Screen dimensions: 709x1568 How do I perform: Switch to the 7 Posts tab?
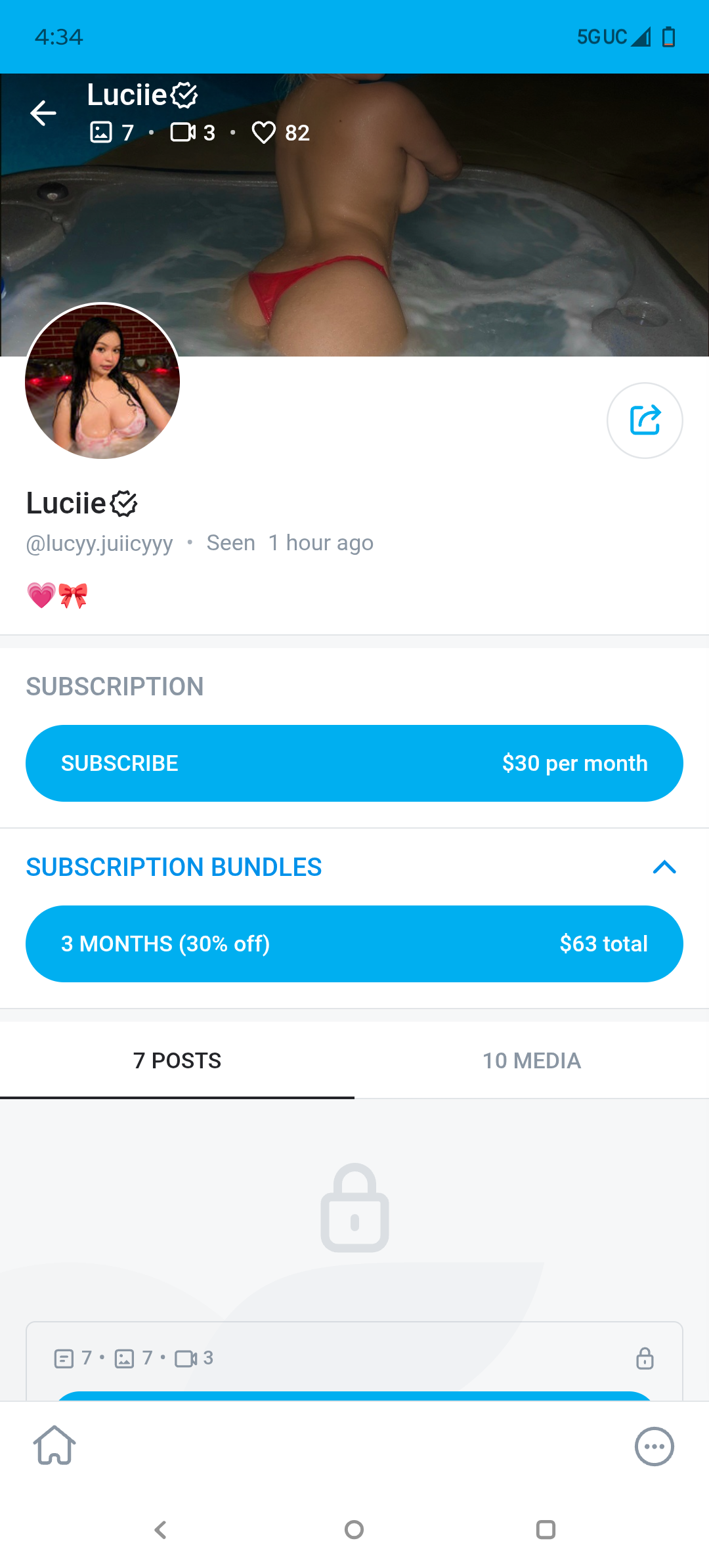[177, 1060]
